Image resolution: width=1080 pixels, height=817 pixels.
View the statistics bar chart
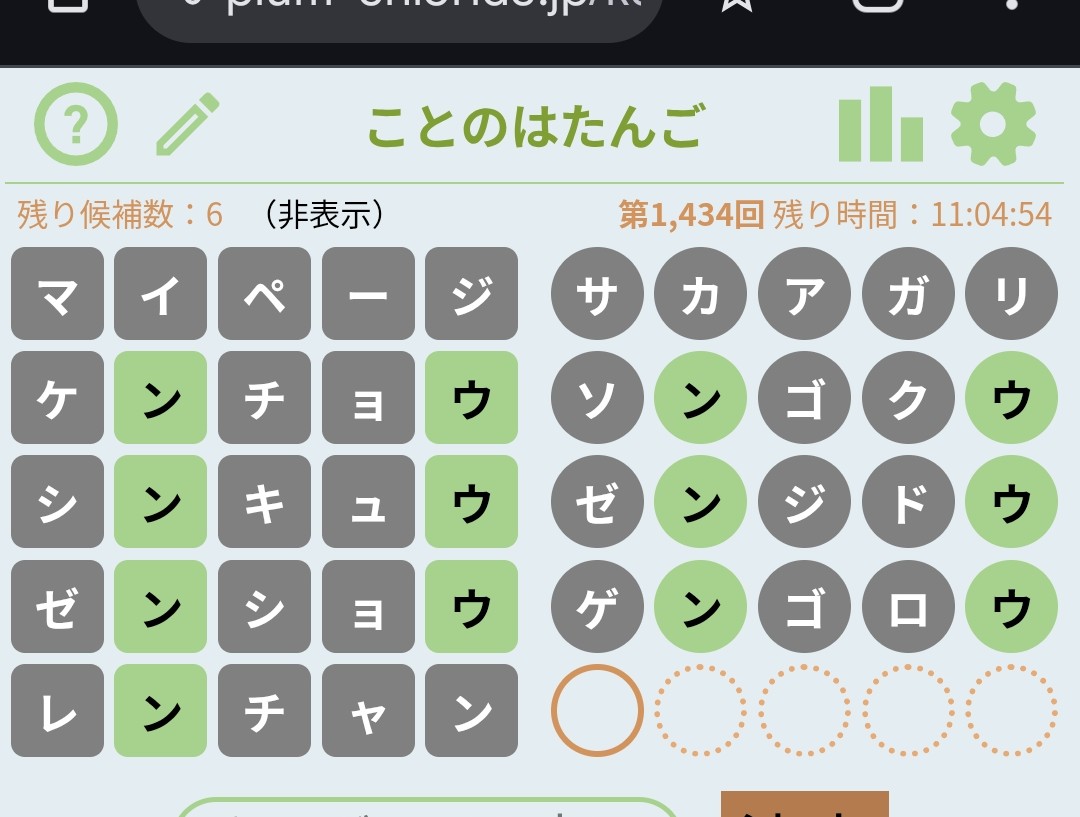[x=880, y=124]
